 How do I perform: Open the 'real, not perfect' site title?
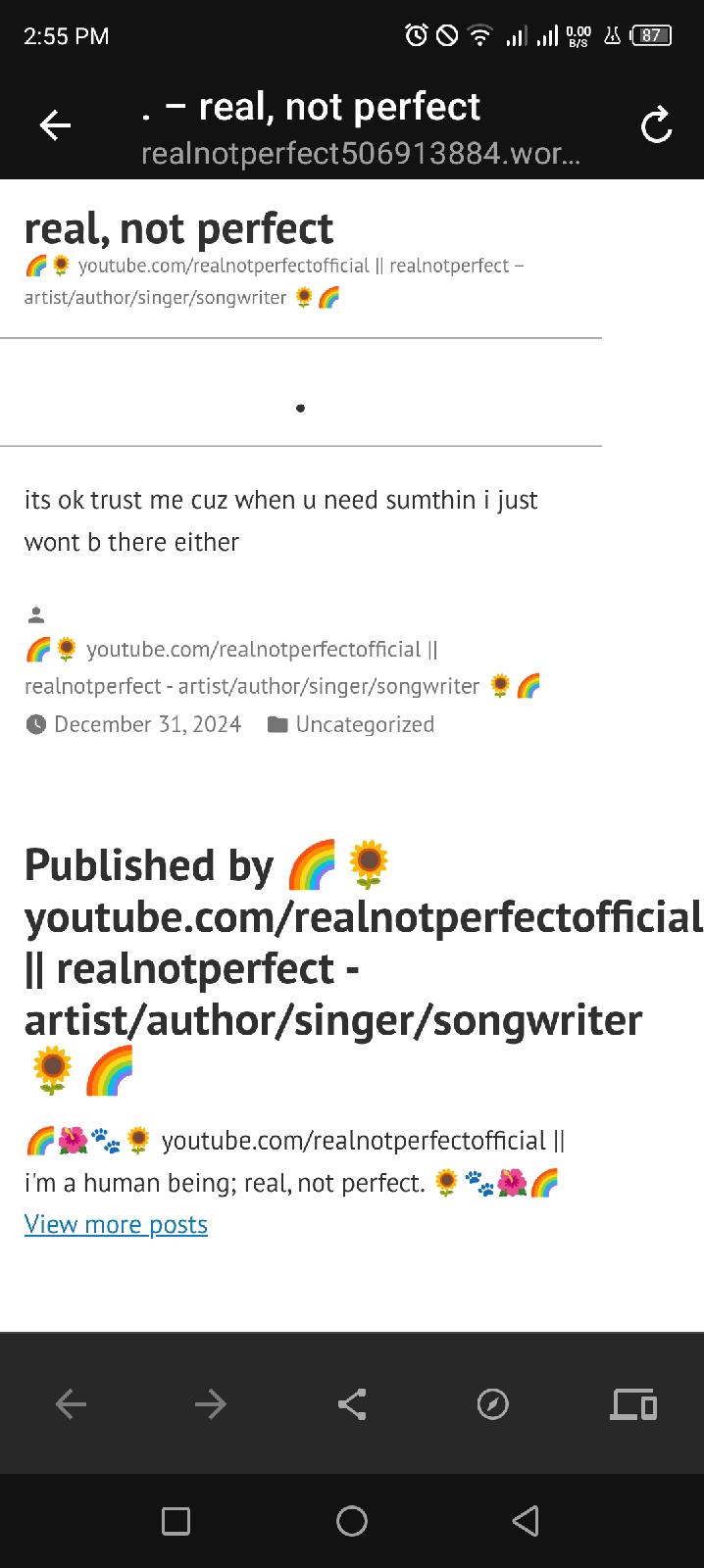178,228
